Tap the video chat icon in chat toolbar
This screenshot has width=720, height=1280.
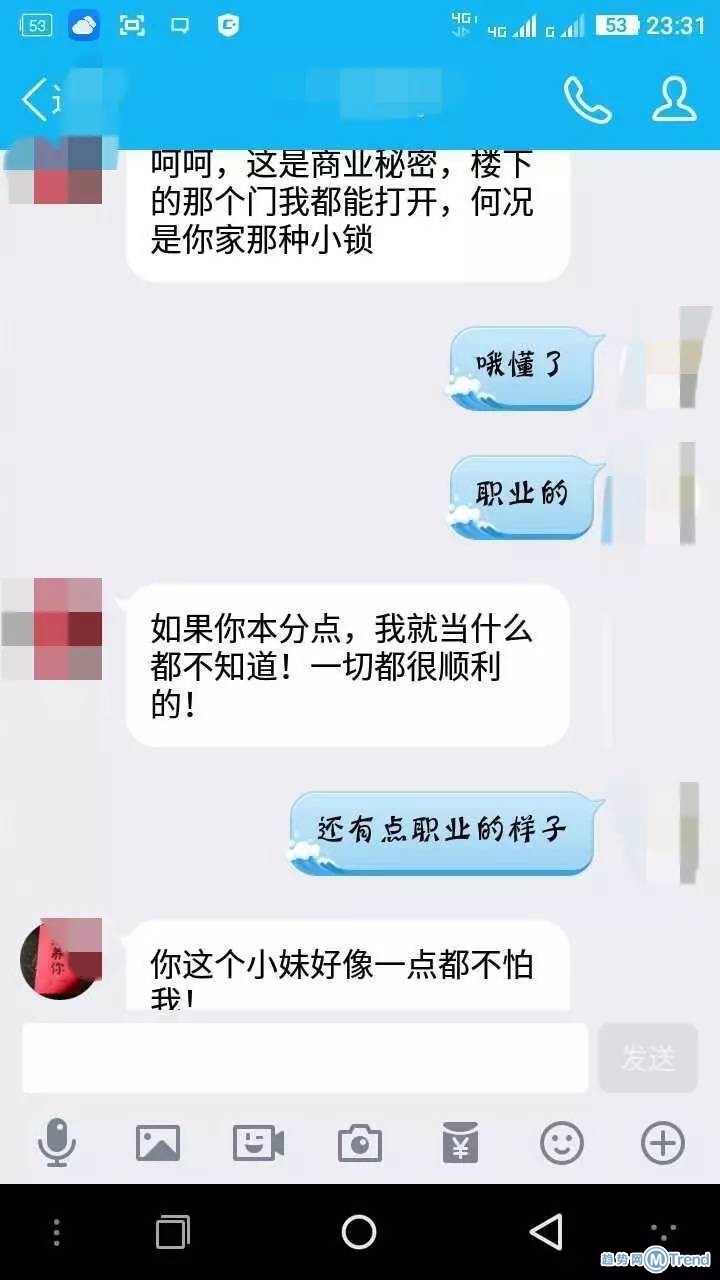click(258, 1140)
